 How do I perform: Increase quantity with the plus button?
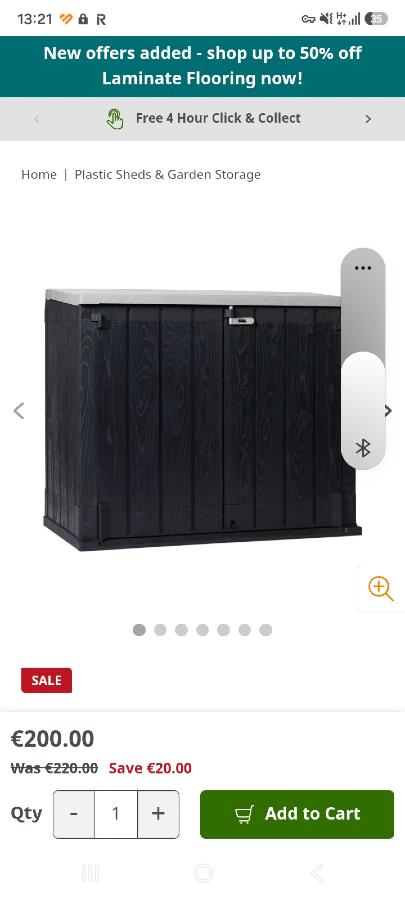[158, 814]
